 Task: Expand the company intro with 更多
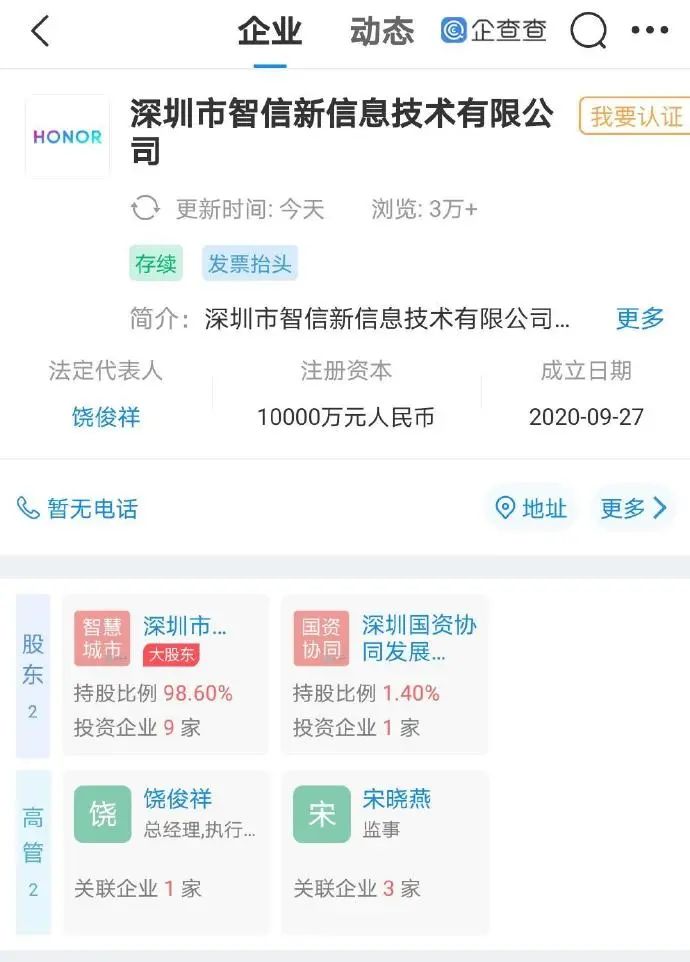point(640,319)
